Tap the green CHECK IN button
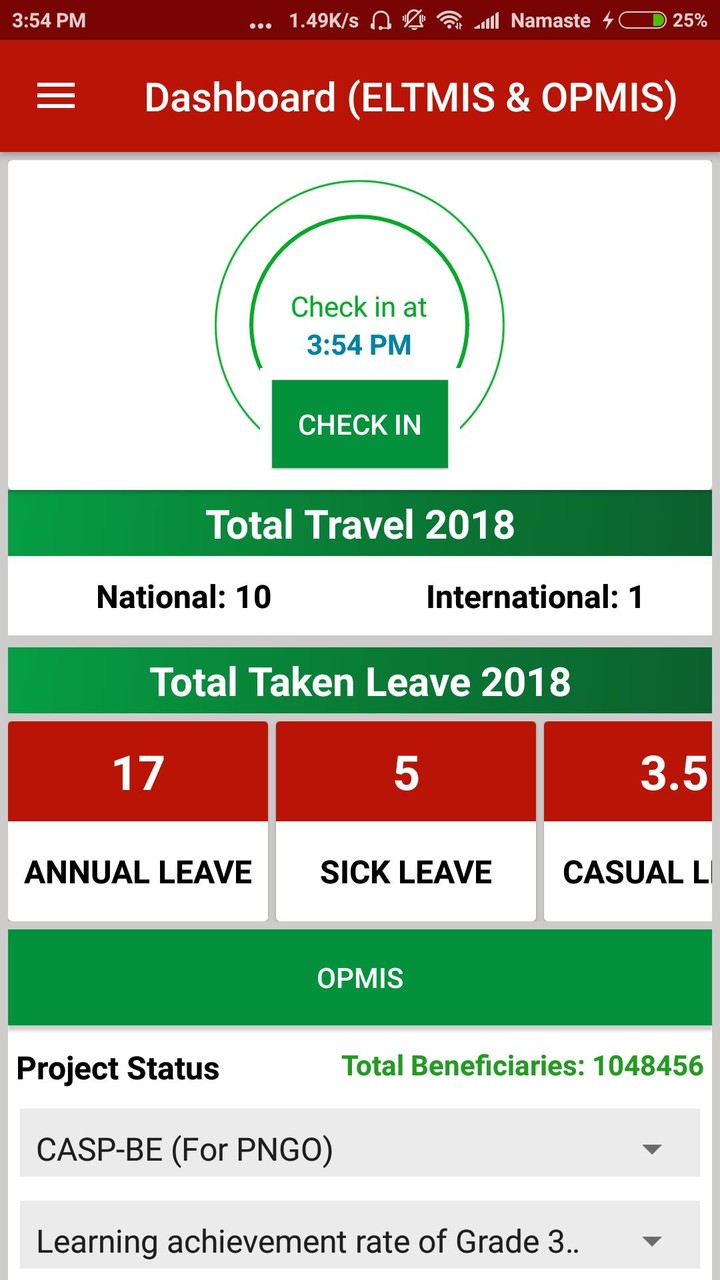Image resolution: width=720 pixels, height=1280 pixels. pyautogui.click(x=360, y=424)
